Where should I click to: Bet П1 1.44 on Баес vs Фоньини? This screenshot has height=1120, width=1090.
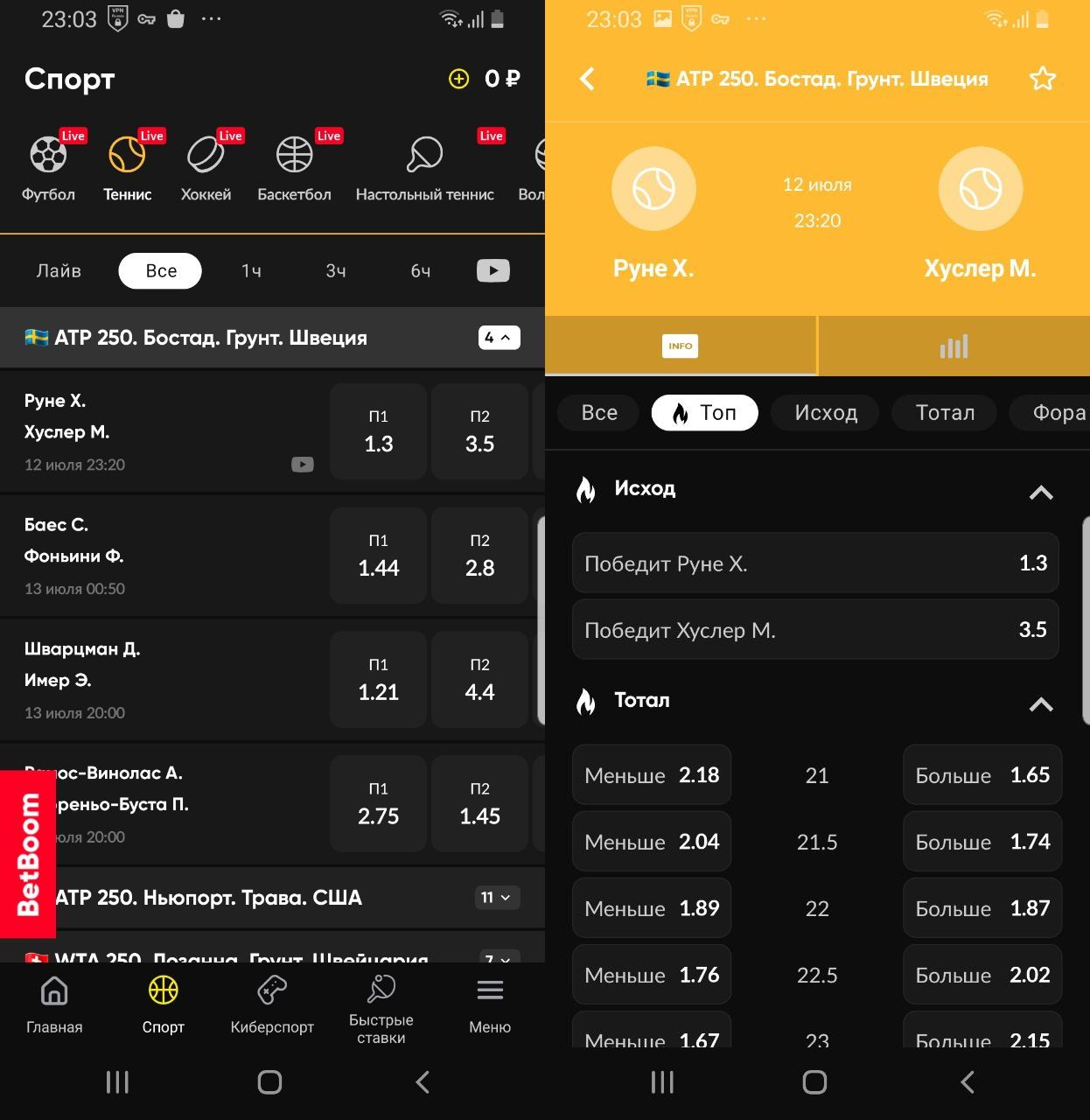pyautogui.click(x=378, y=556)
